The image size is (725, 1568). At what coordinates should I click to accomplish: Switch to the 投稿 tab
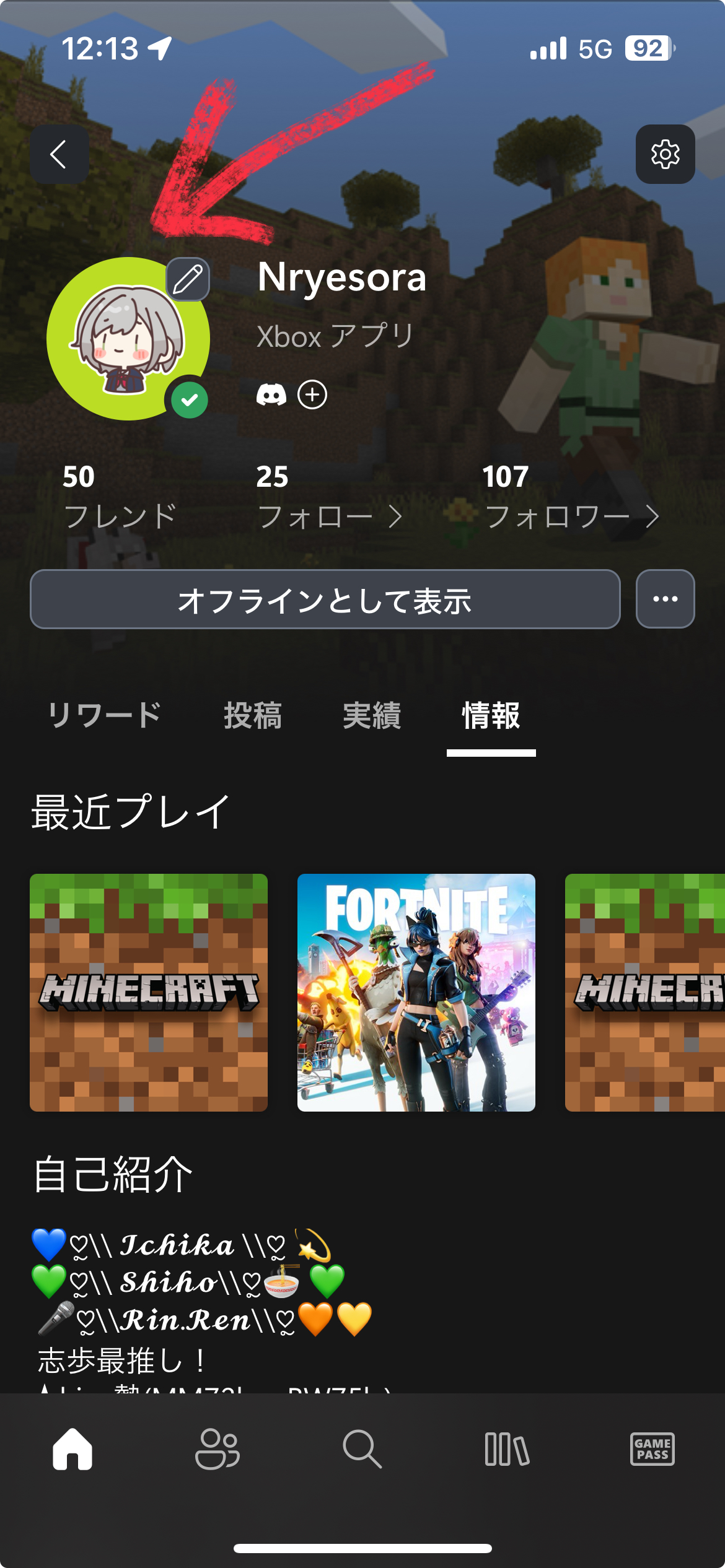pyautogui.click(x=253, y=716)
